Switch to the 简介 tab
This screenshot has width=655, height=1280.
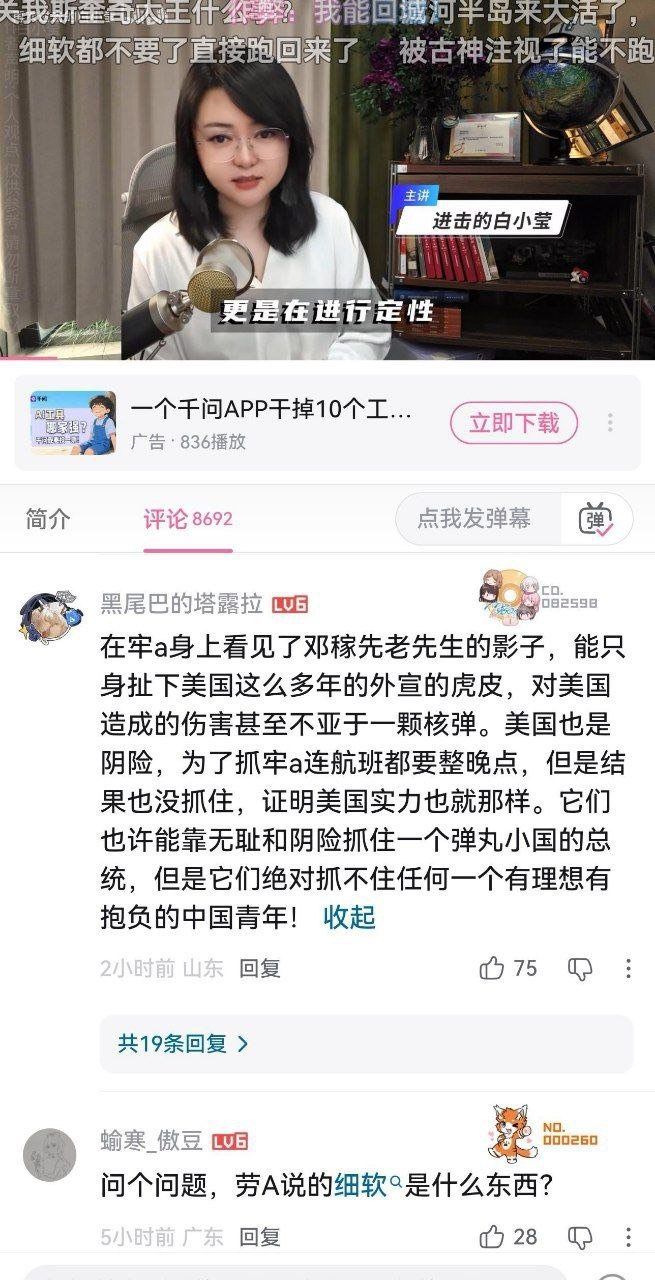tap(48, 518)
